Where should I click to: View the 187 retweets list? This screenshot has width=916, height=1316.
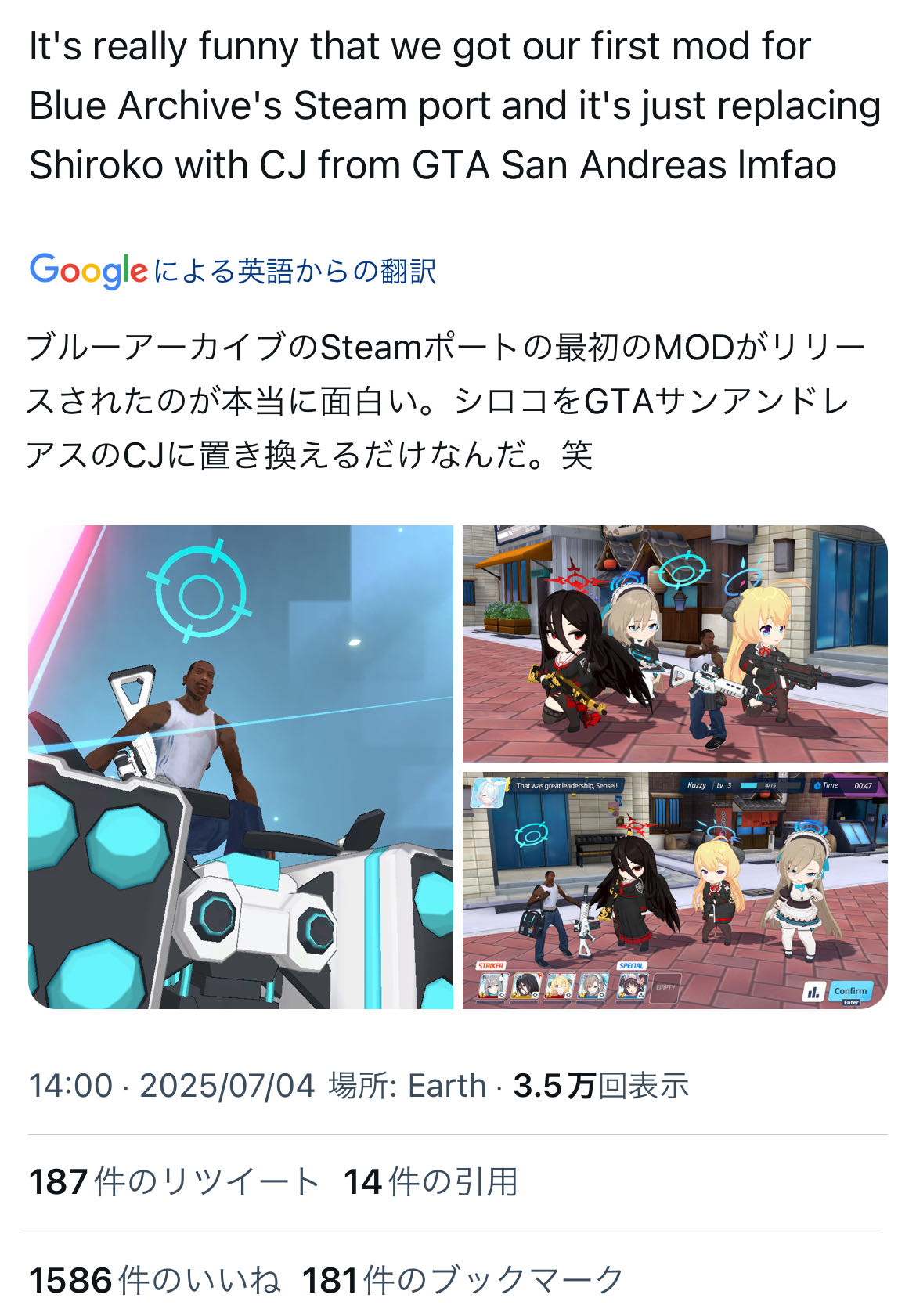tap(173, 1181)
